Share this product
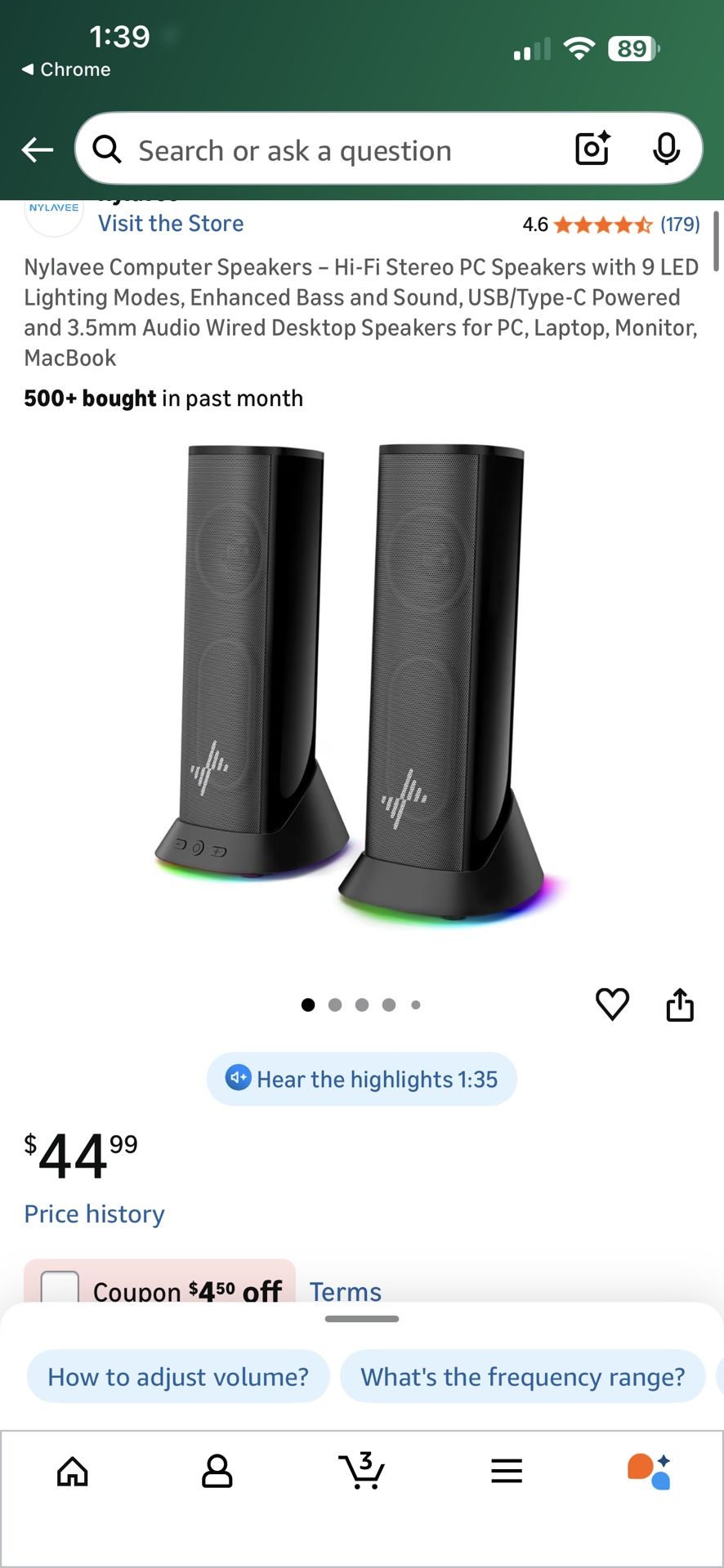This screenshot has height=1568, width=724. 680,1004
